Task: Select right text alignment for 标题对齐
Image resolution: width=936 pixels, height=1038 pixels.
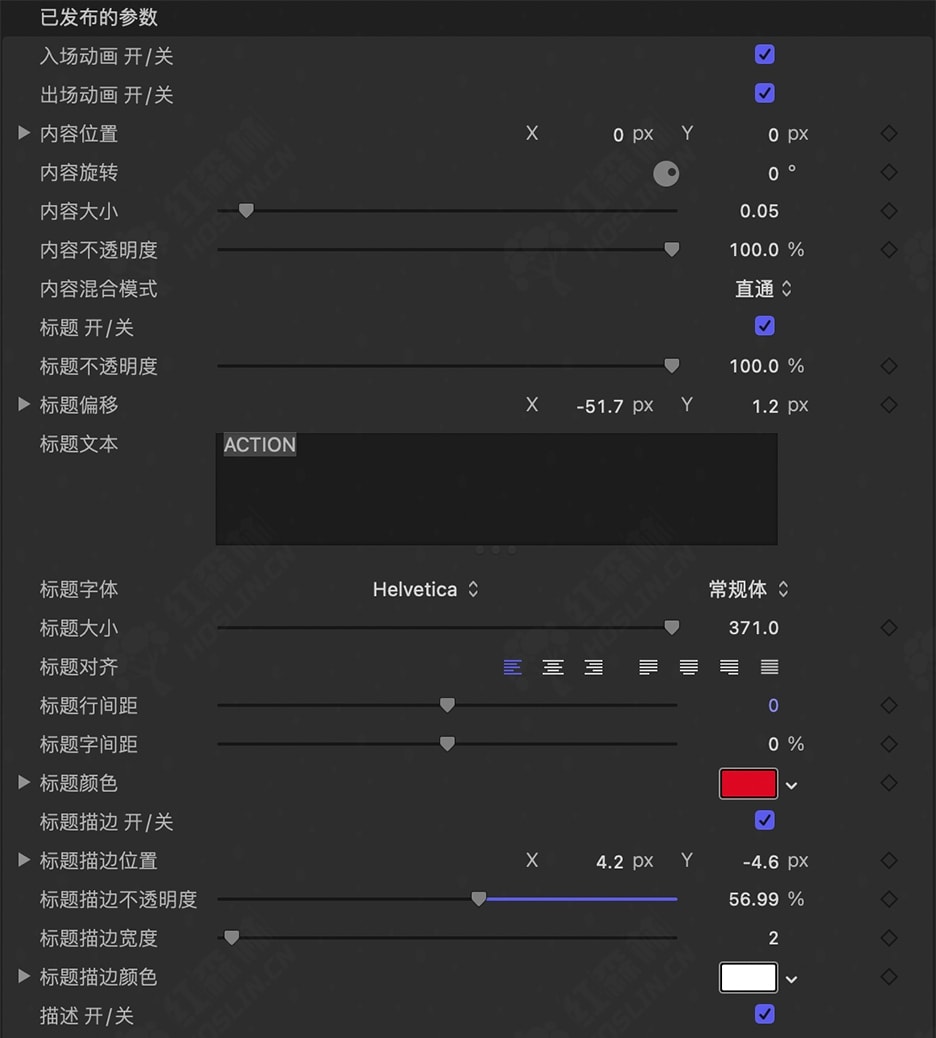Action: pos(593,667)
